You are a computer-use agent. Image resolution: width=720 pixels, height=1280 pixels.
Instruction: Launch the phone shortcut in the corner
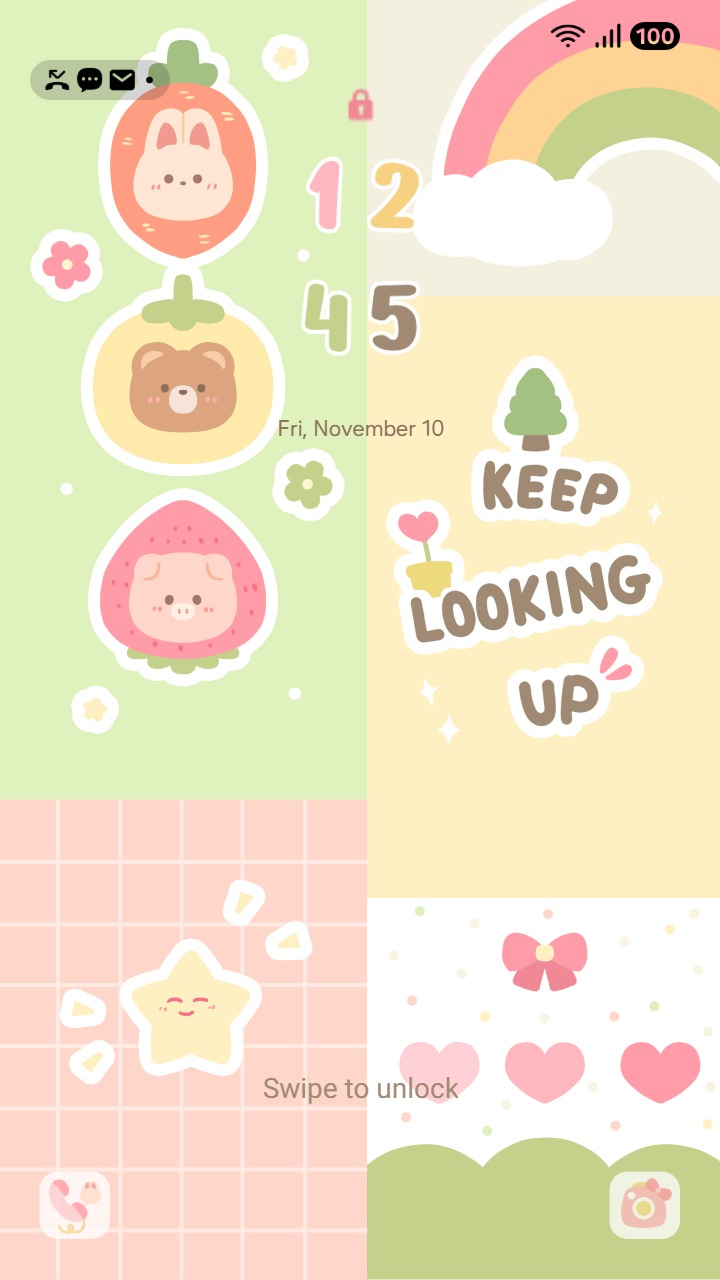[73, 1205]
